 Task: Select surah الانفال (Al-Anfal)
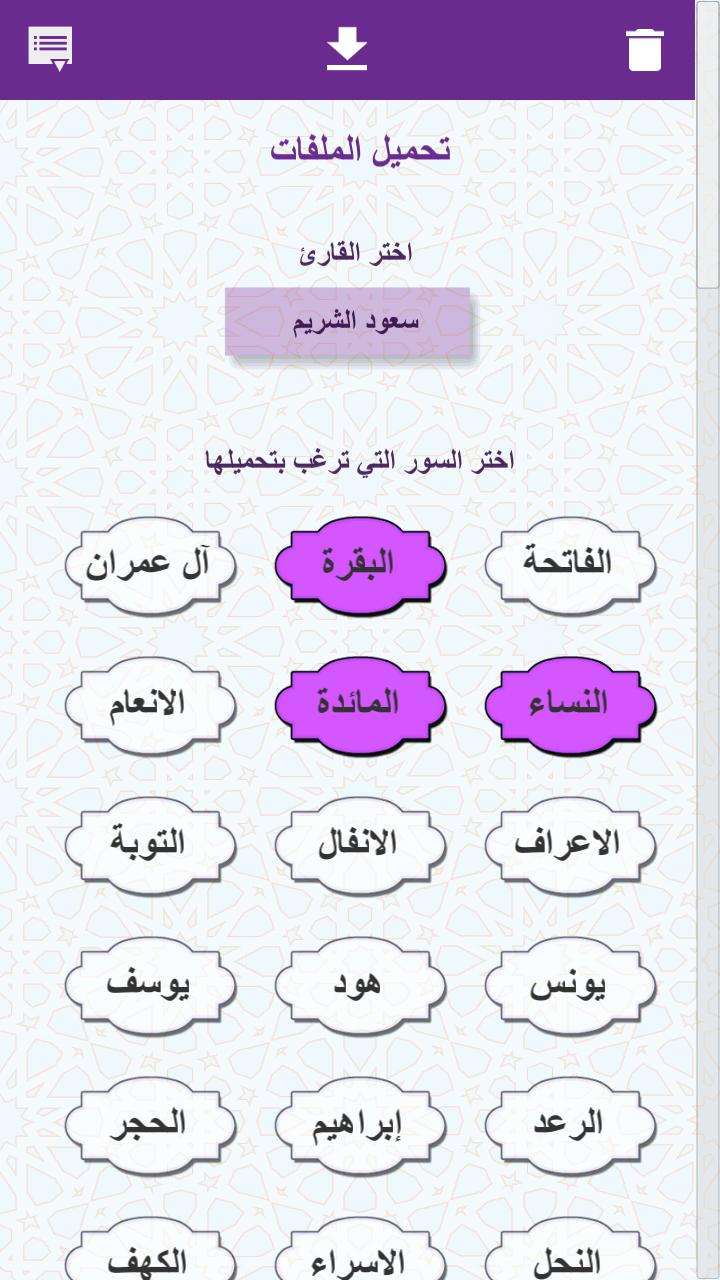359,843
